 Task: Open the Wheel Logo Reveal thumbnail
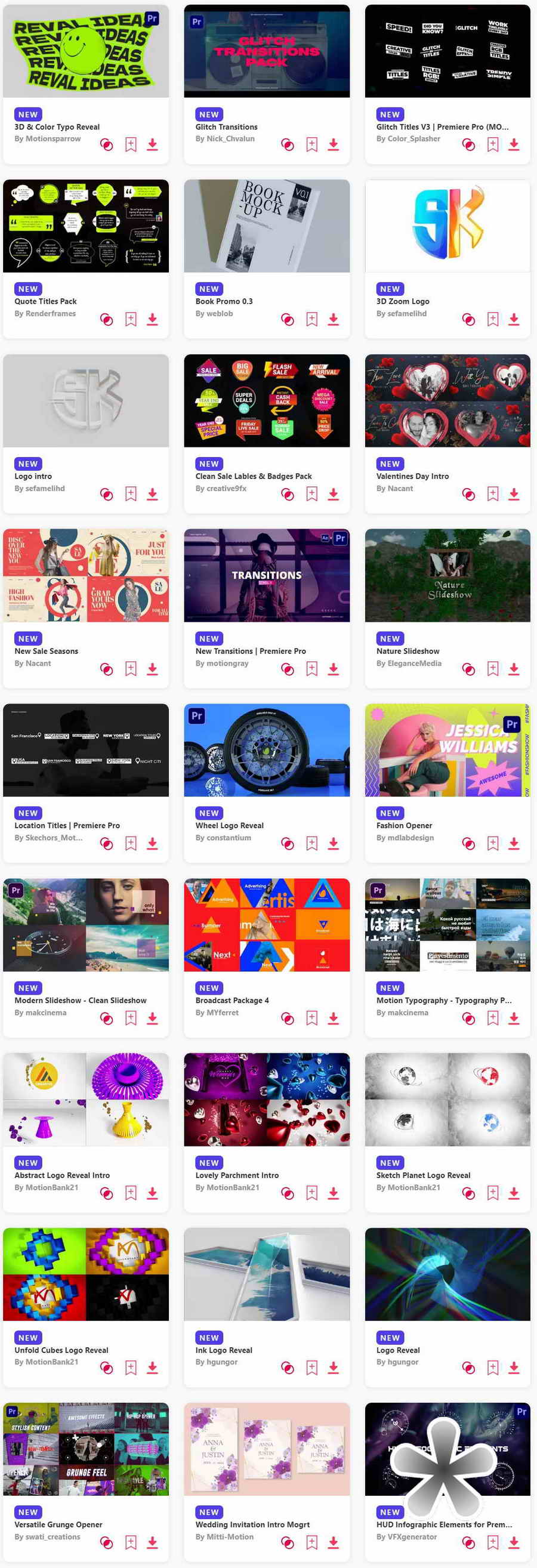point(267,750)
